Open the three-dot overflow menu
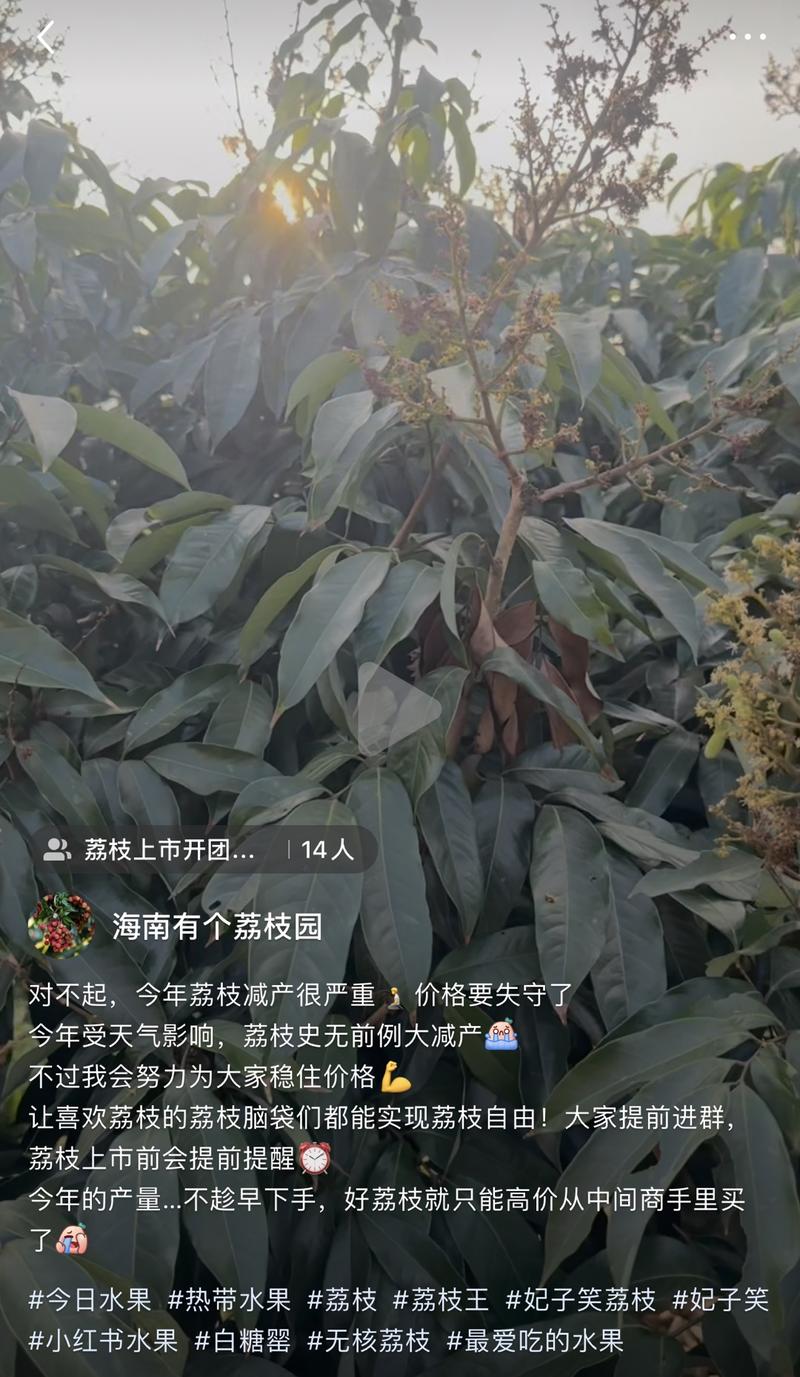 [x=747, y=37]
